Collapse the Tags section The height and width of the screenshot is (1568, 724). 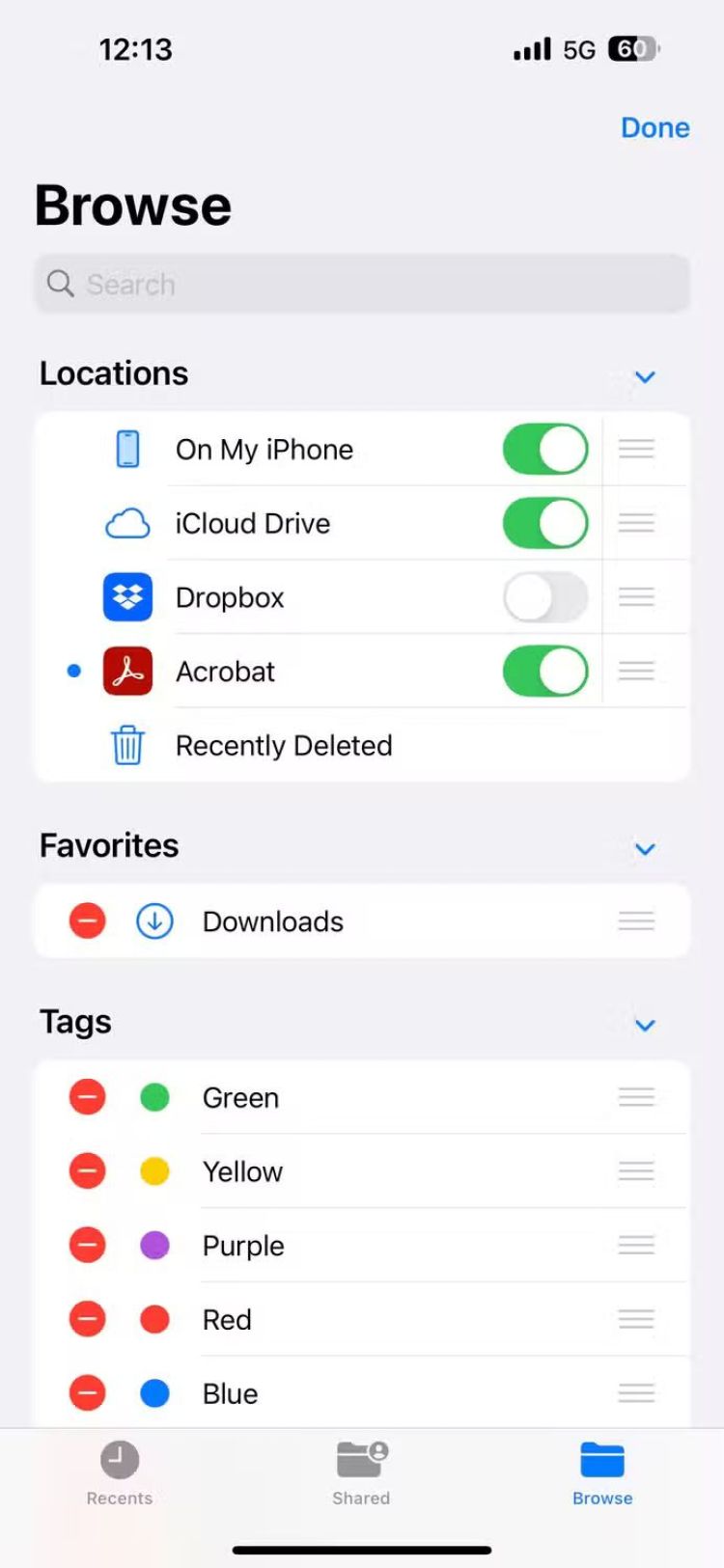(645, 1025)
